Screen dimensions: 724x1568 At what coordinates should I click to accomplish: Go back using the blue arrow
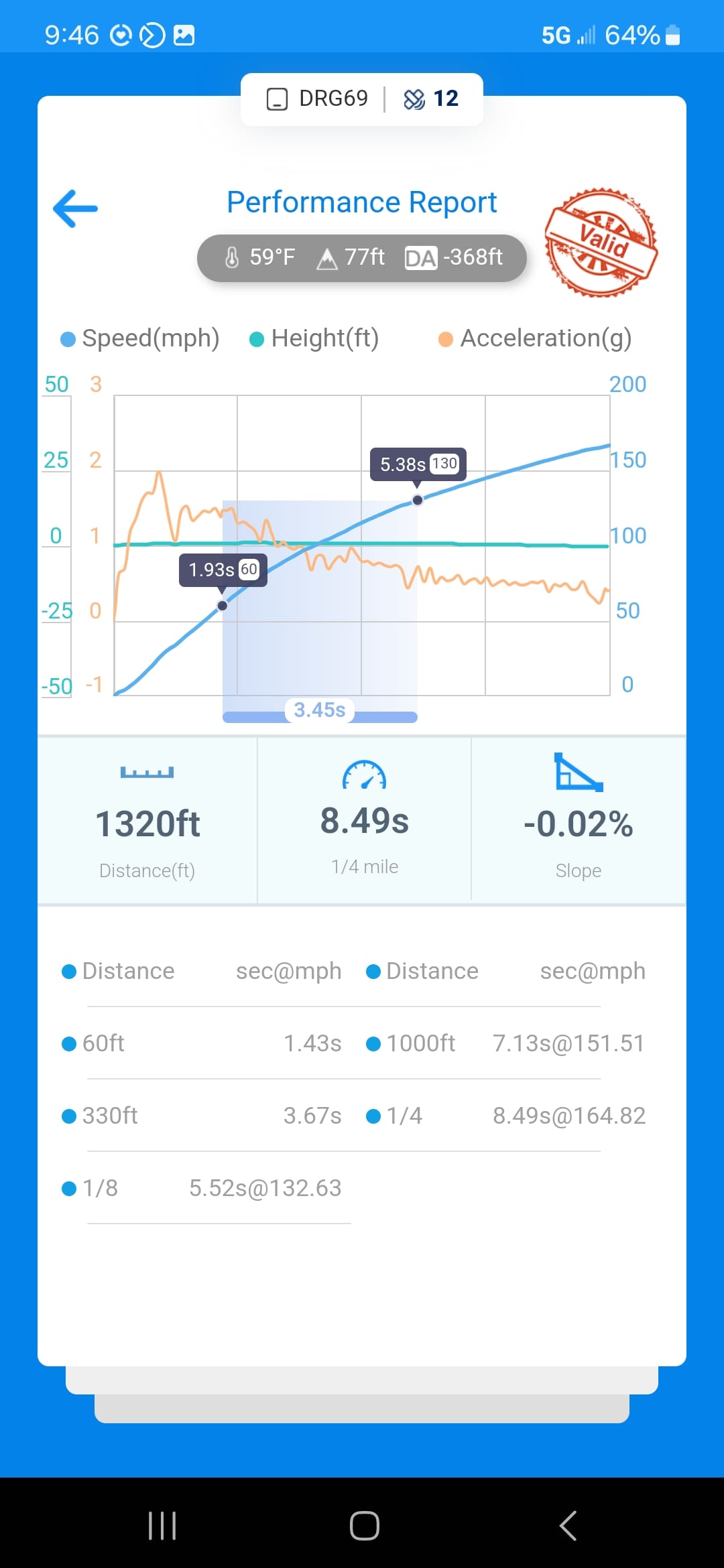(75, 208)
